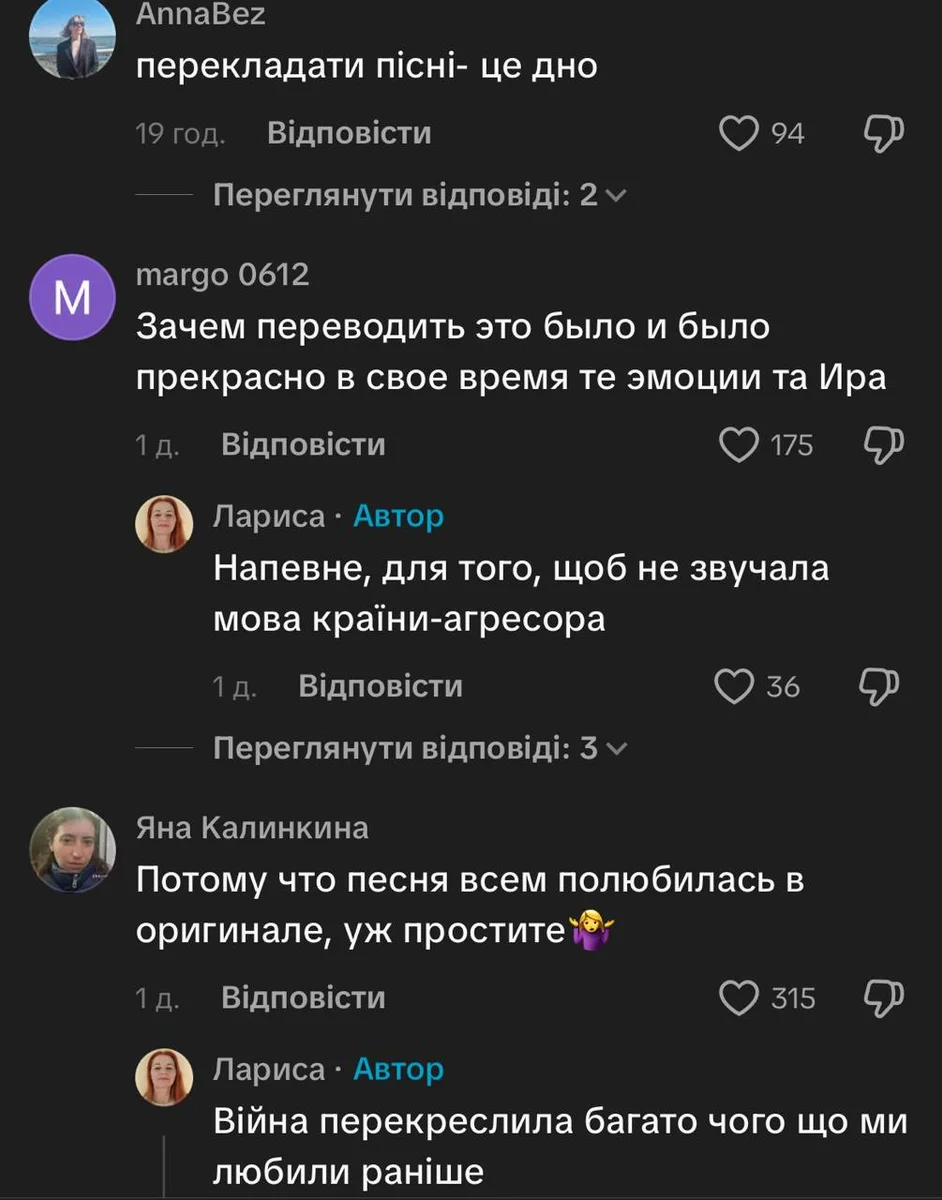This screenshot has height=1200, width=942.
Task: Like Яна Калинкина's comment
Action: point(740,997)
